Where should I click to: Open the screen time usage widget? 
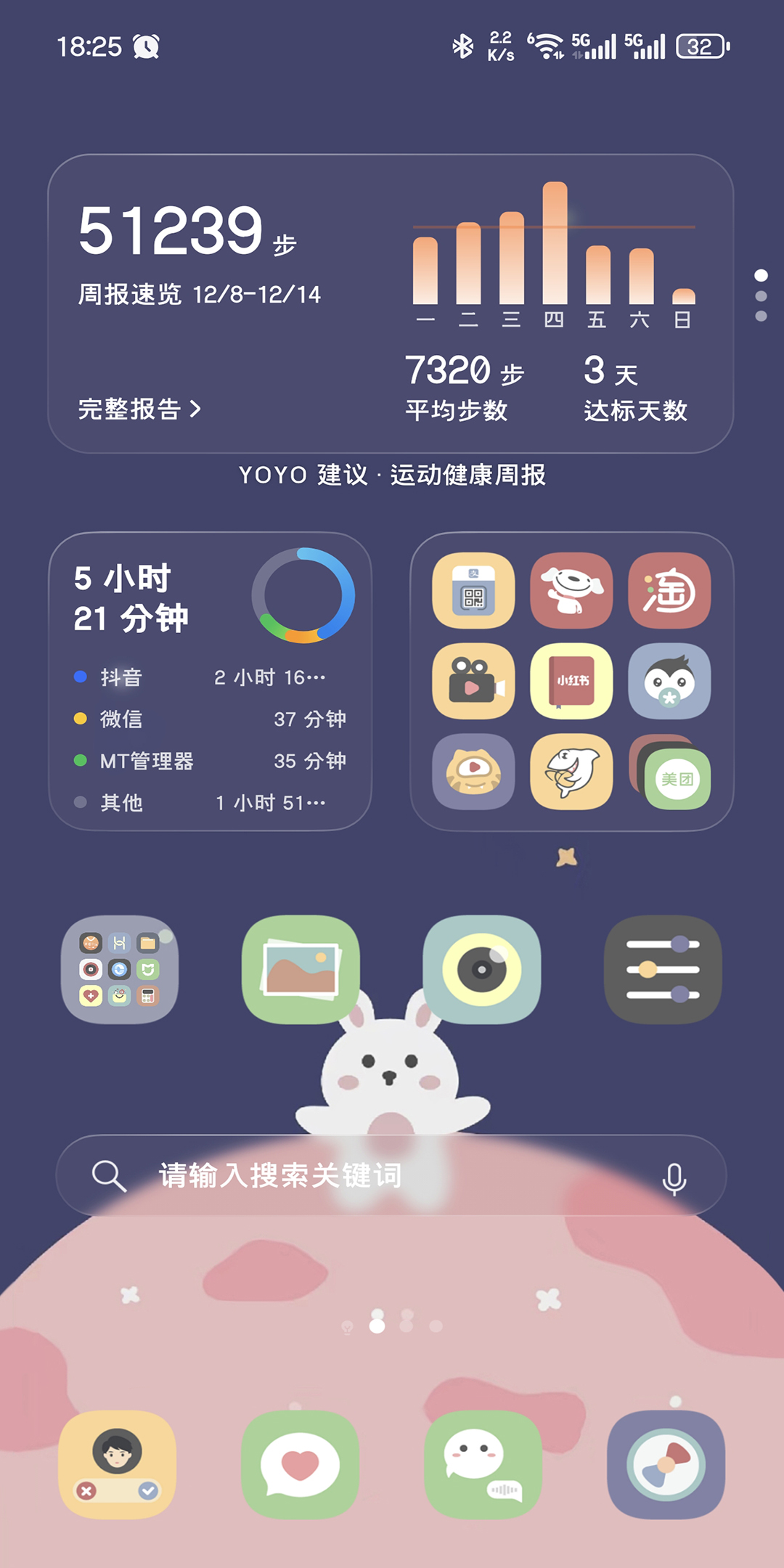[x=210, y=681]
